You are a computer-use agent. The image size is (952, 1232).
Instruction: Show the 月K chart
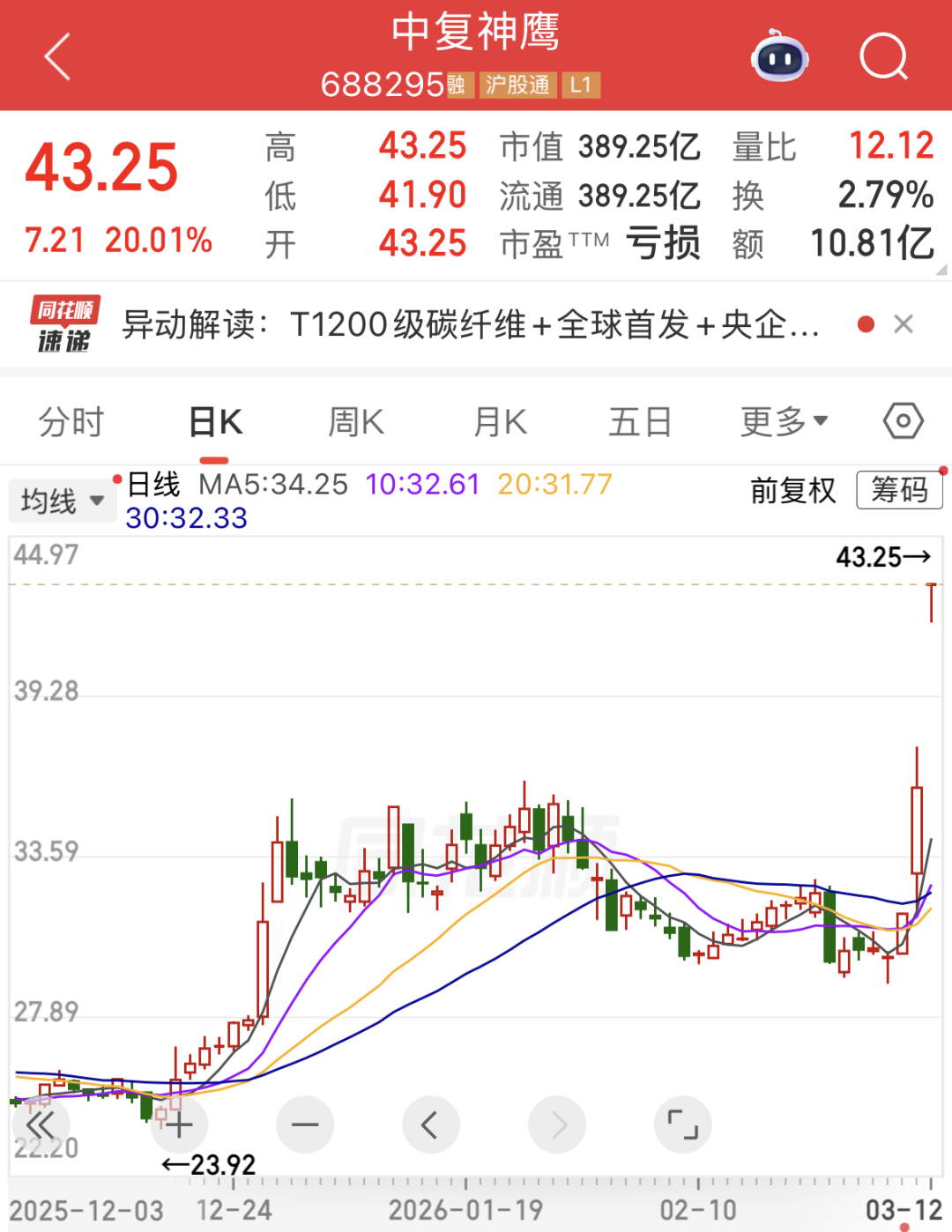pyautogui.click(x=500, y=422)
